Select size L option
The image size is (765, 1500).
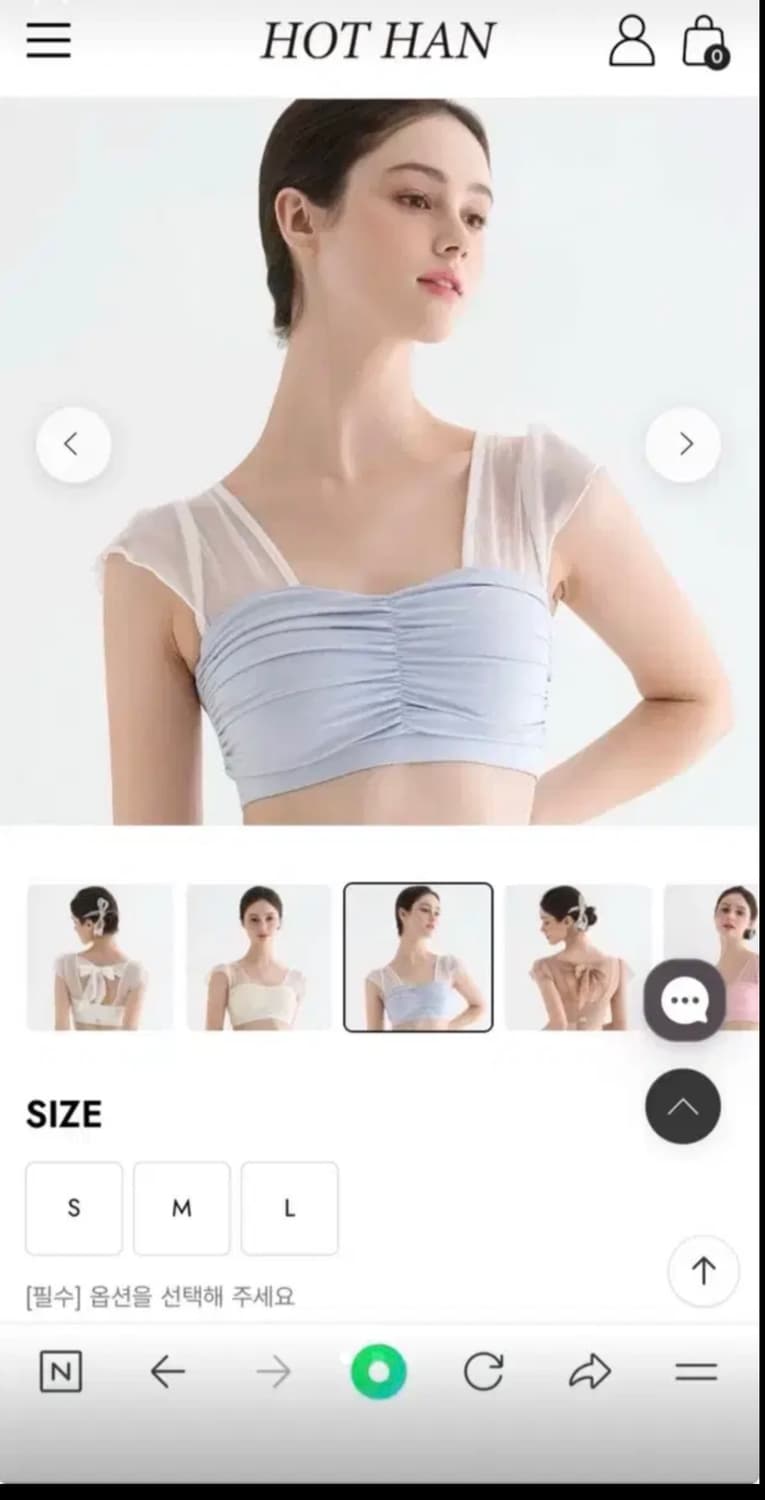pyautogui.click(x=289, y=1208)
